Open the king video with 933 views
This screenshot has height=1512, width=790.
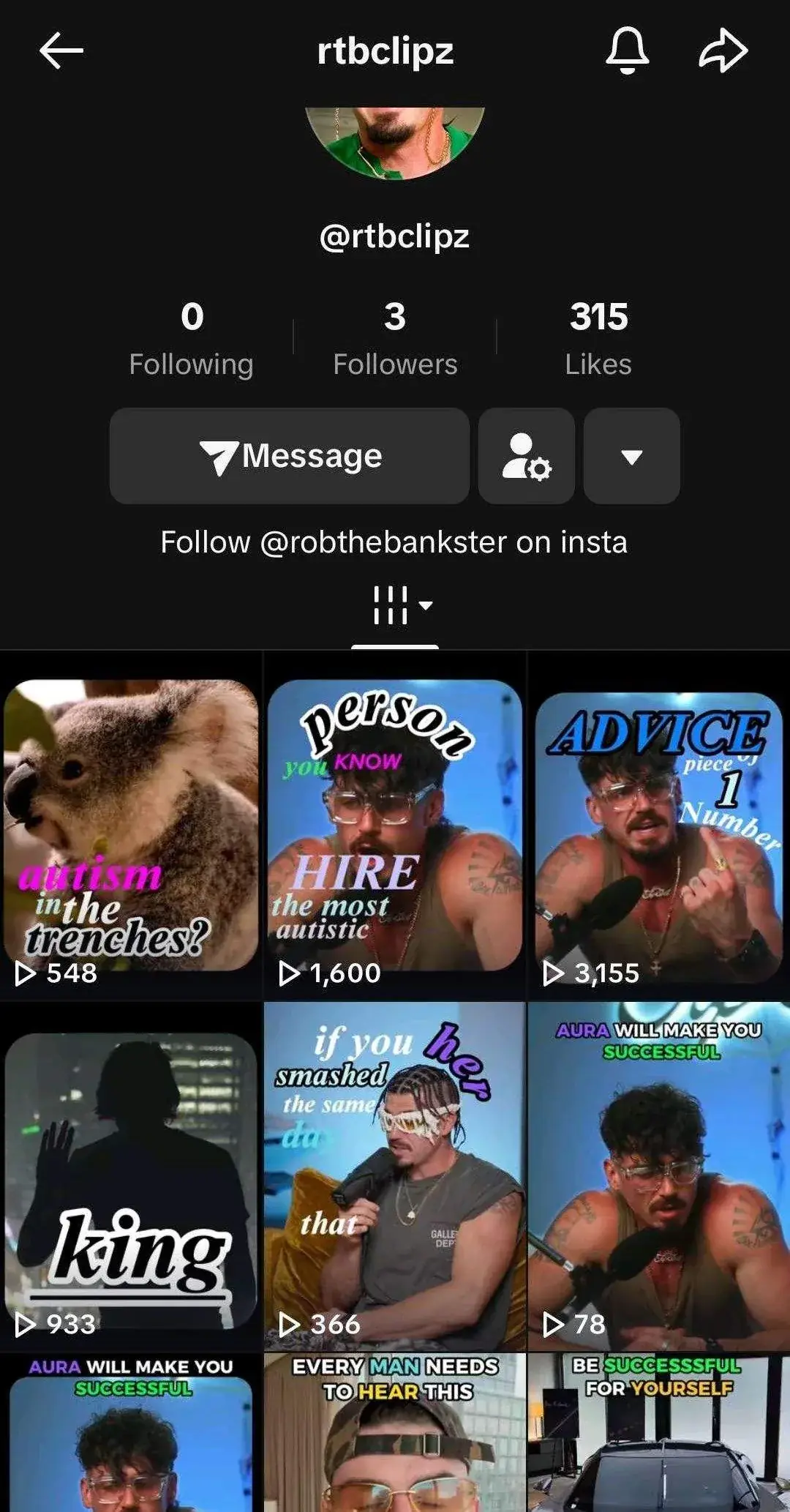tap(132, 1178)
